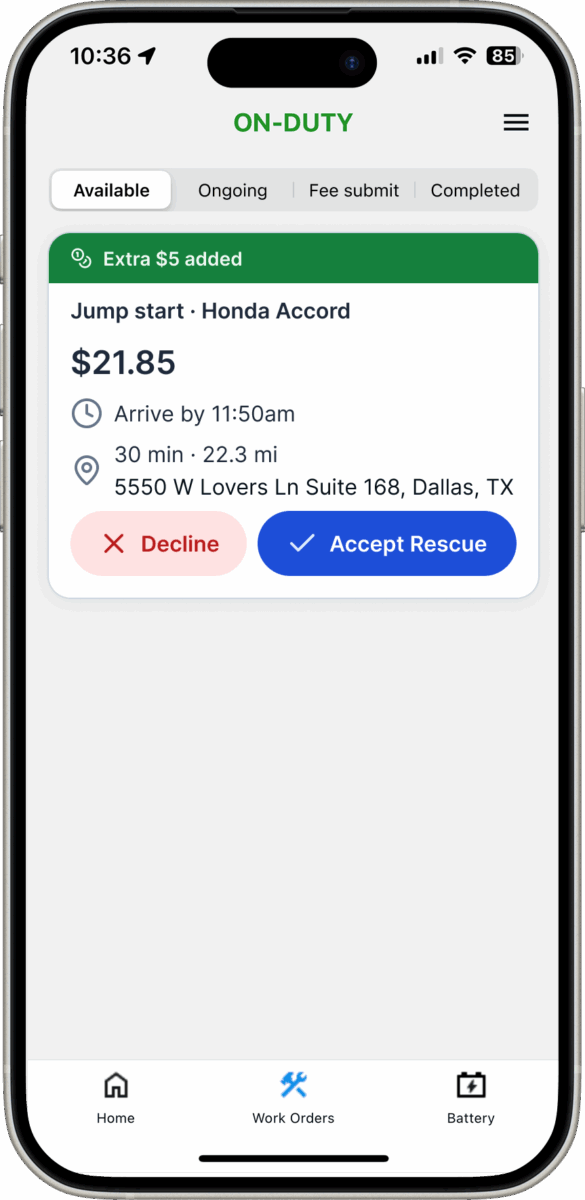Open the Work Orders tab
The image size is (585, 1200).
click(x=293, y=1098)
